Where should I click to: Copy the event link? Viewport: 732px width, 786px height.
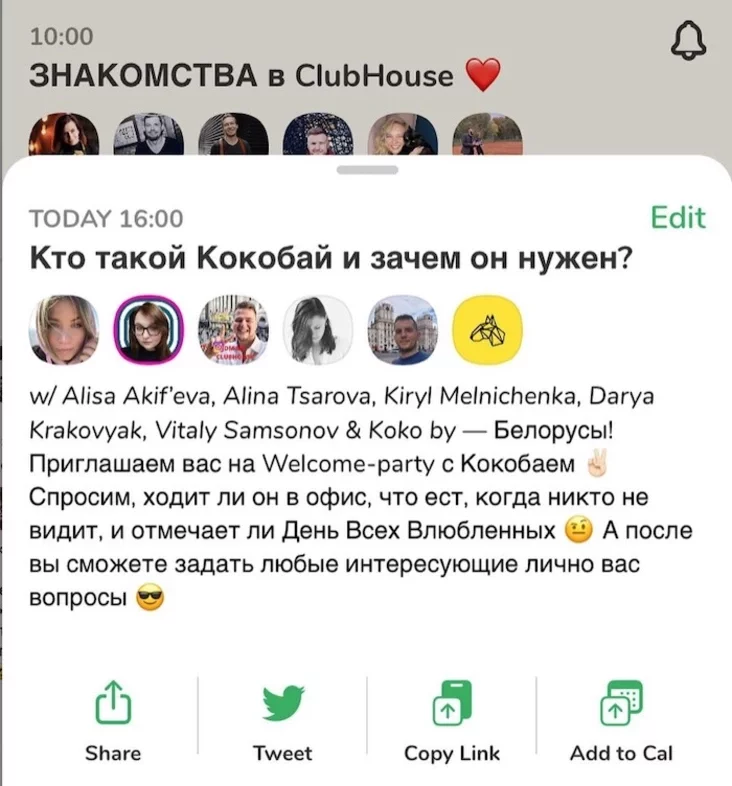coord(451,720)
